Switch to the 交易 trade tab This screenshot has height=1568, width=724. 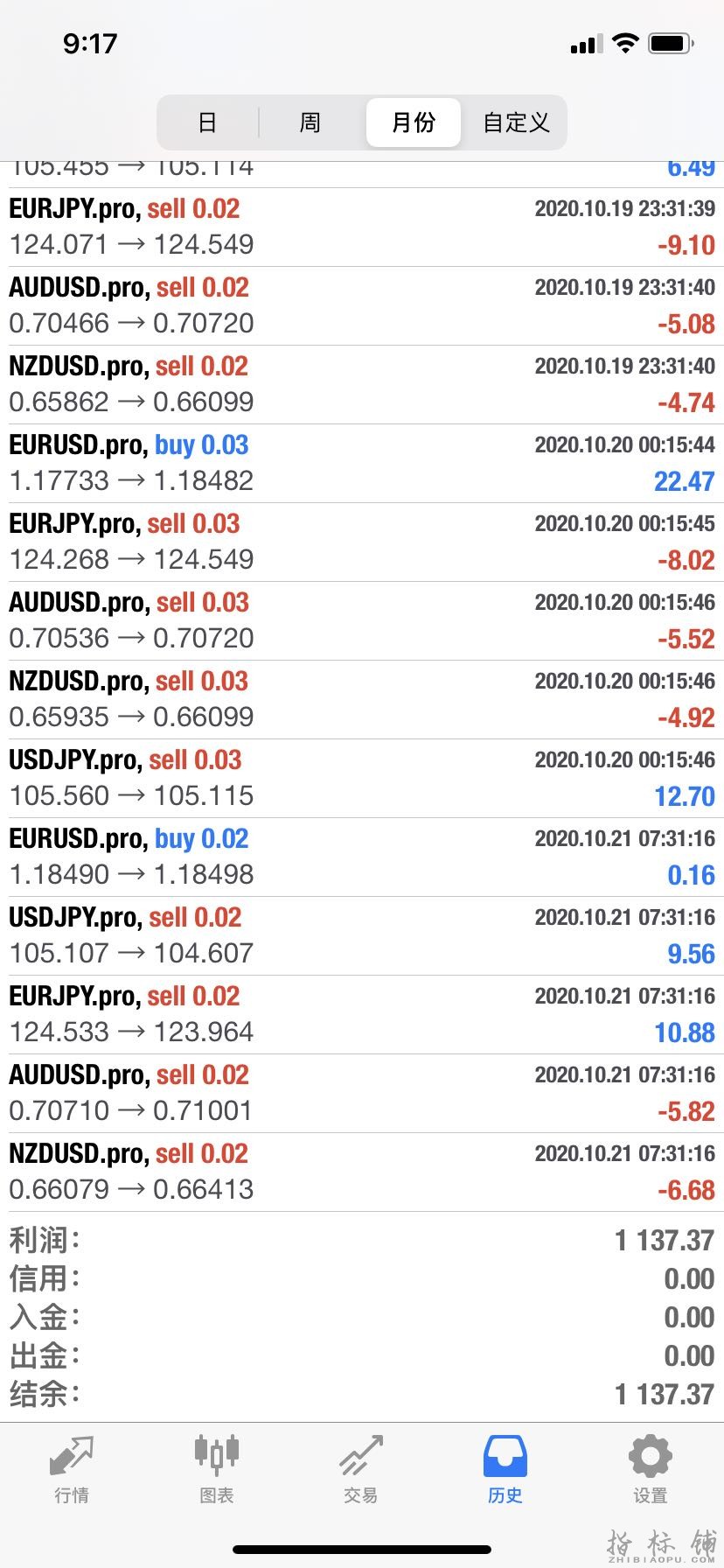[360, 1470]
